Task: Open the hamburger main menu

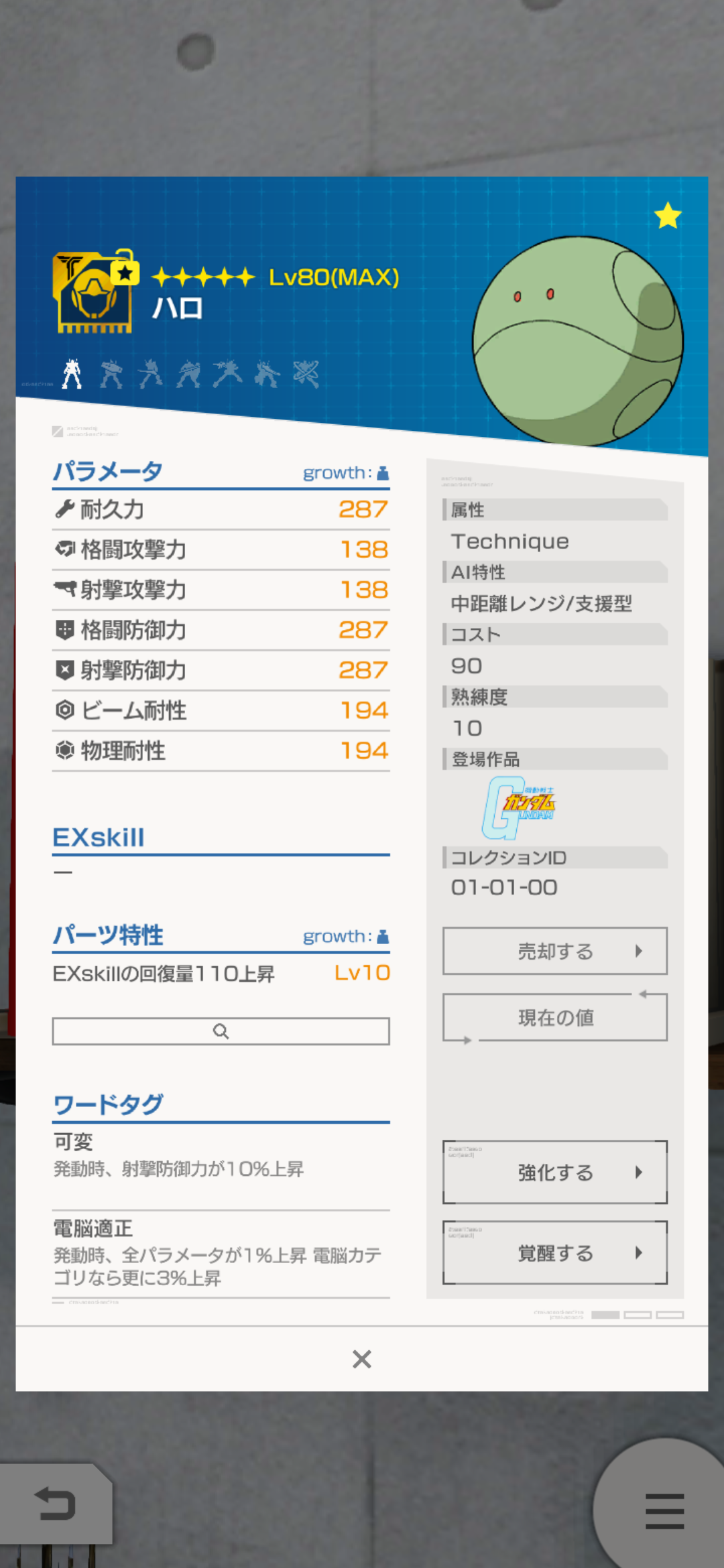Action: 664,1511
